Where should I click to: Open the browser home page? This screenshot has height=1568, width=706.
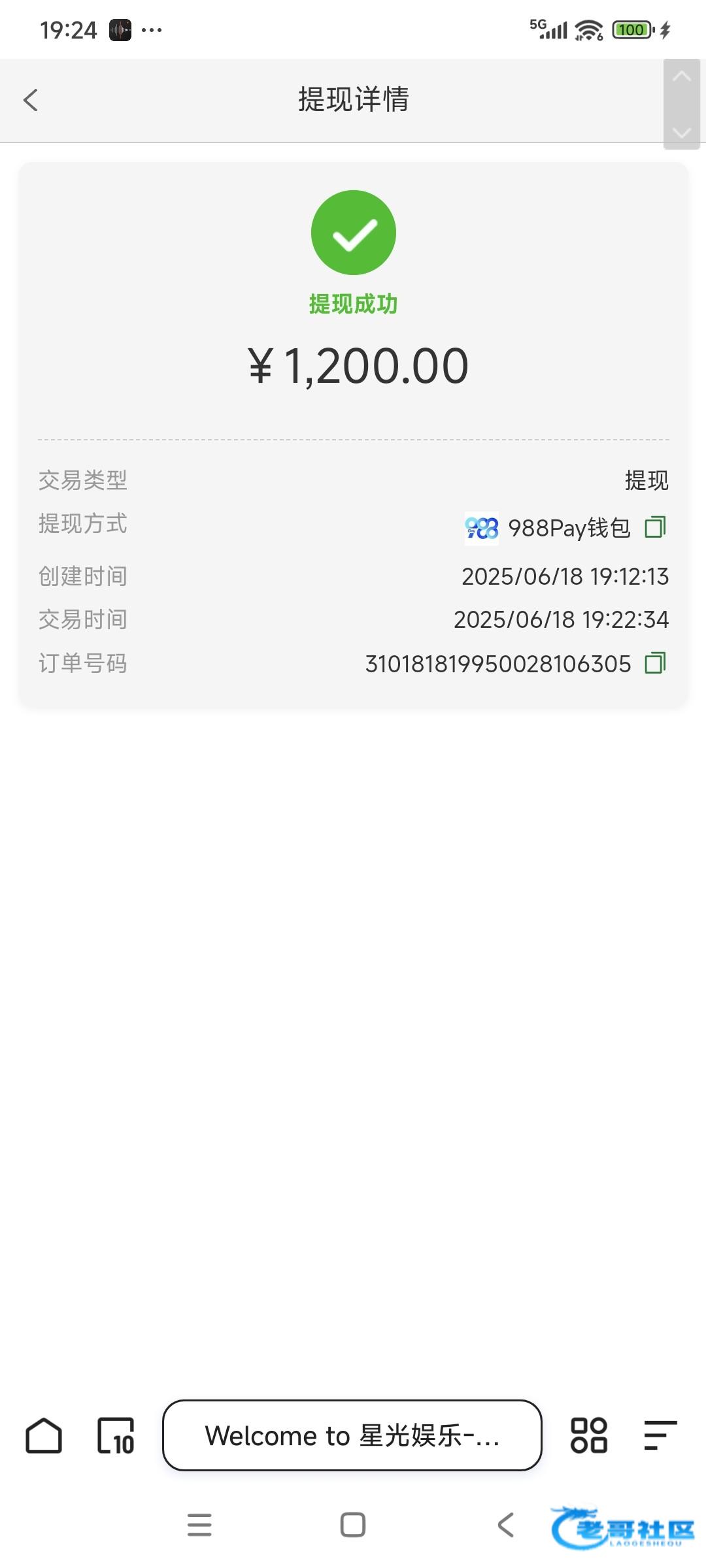coord(44,1435)
